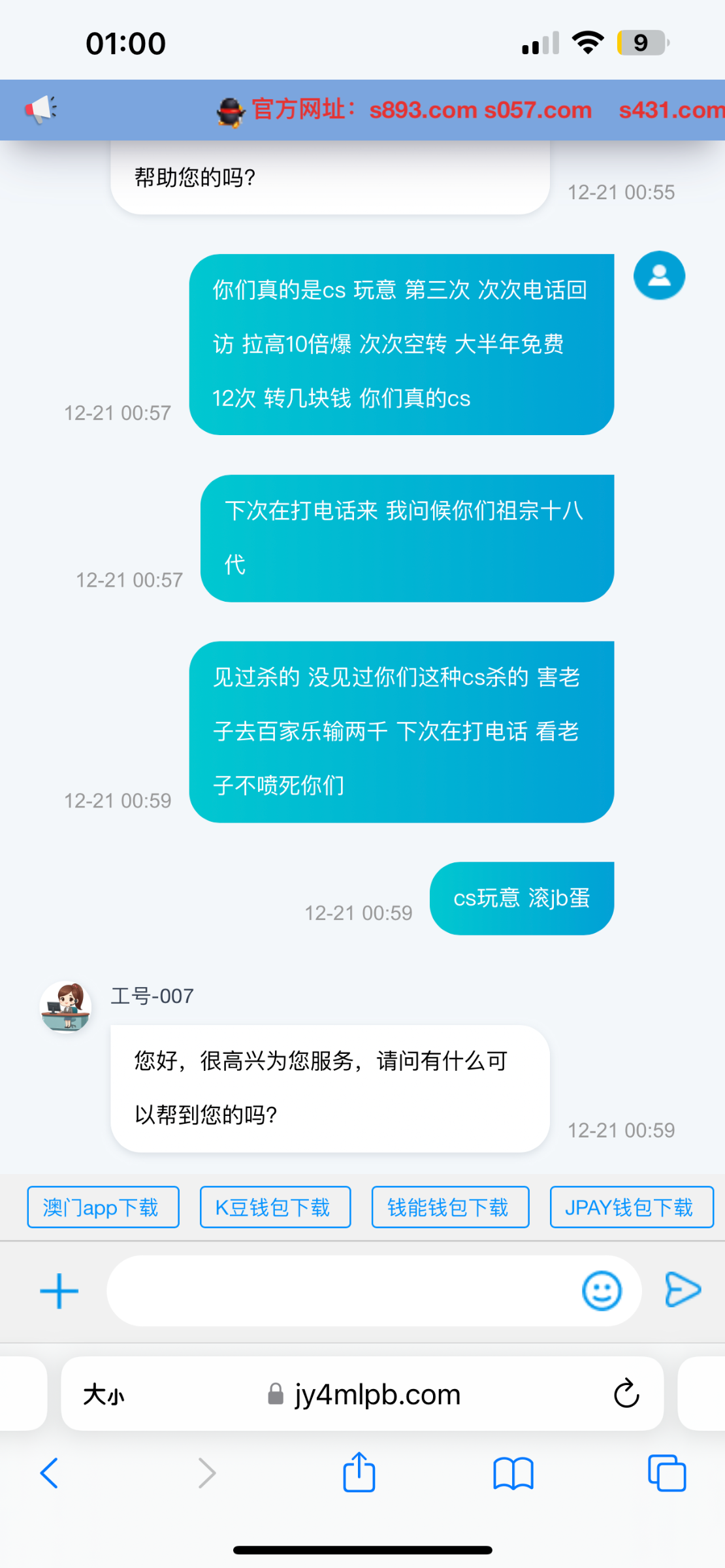Send the message with arrow icon
Image resolution: width=725 pixels, height=1568 pixels.
click(x=683, y=1290)
